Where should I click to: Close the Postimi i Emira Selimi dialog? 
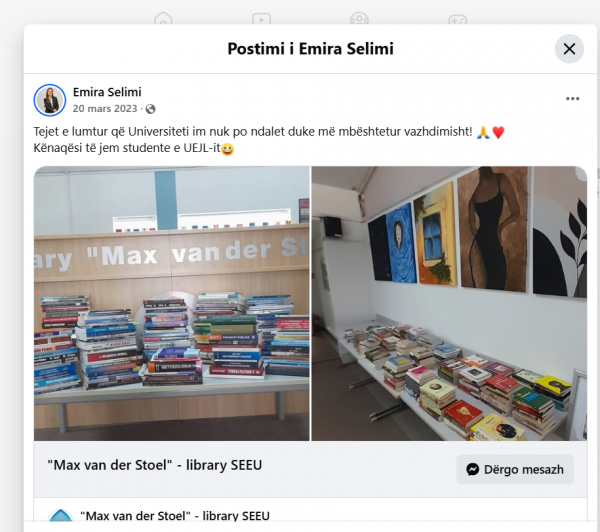pyautogui.click(x=569, y=49)
